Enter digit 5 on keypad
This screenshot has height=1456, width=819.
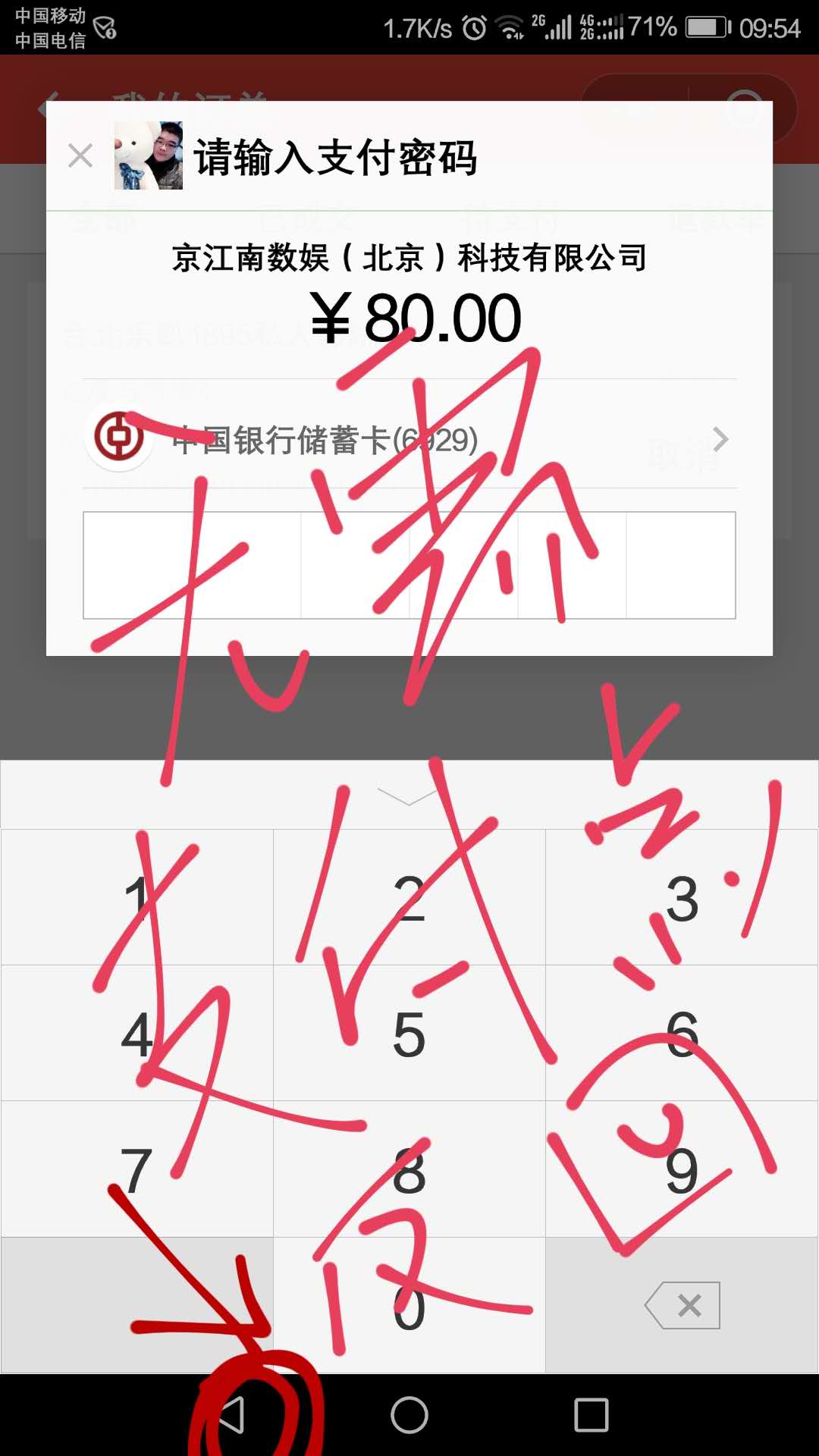[409, 1034]
